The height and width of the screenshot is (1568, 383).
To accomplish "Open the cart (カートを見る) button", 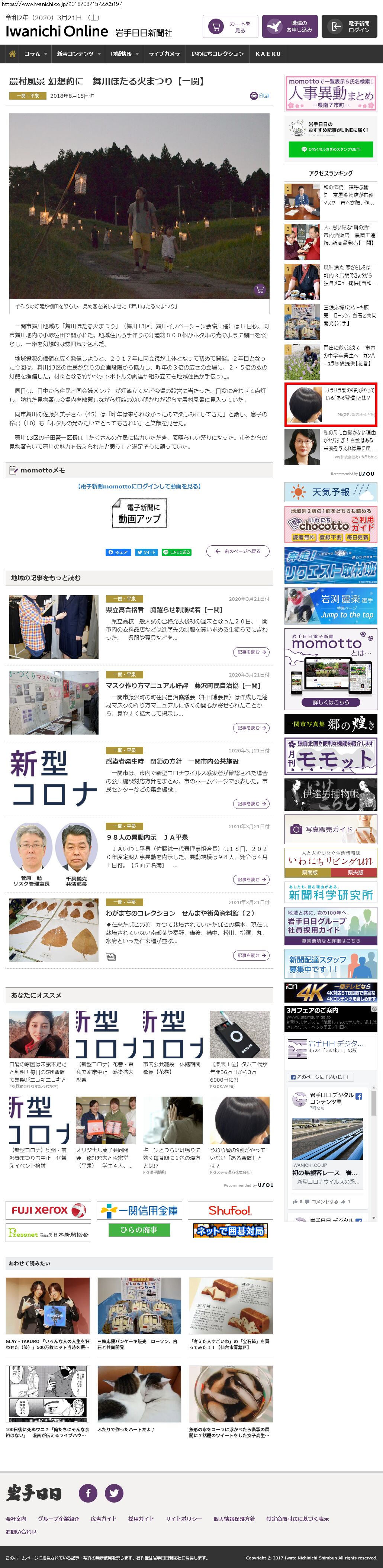I will [x=231, y=27].
